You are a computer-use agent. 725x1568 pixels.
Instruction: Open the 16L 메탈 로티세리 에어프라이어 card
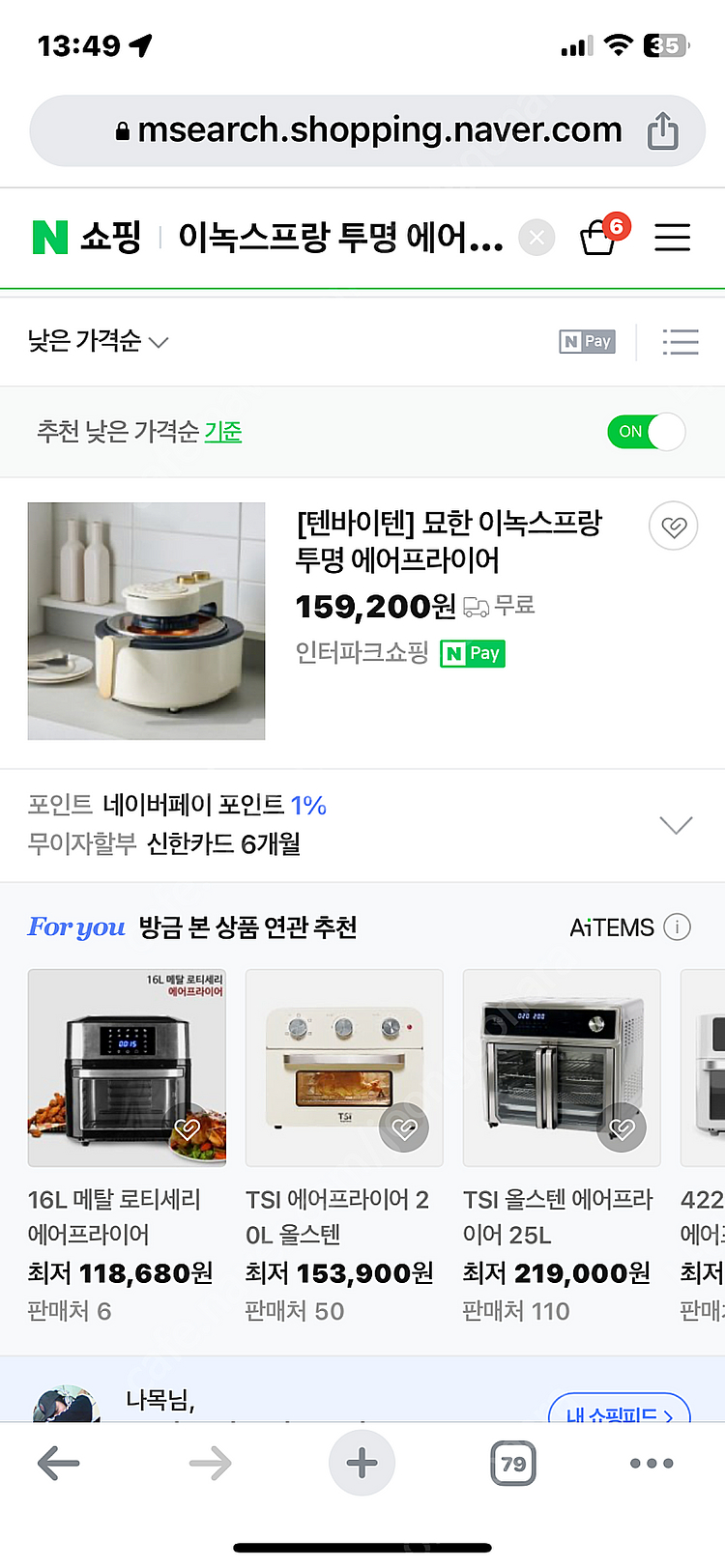(x=127, y=1068)
